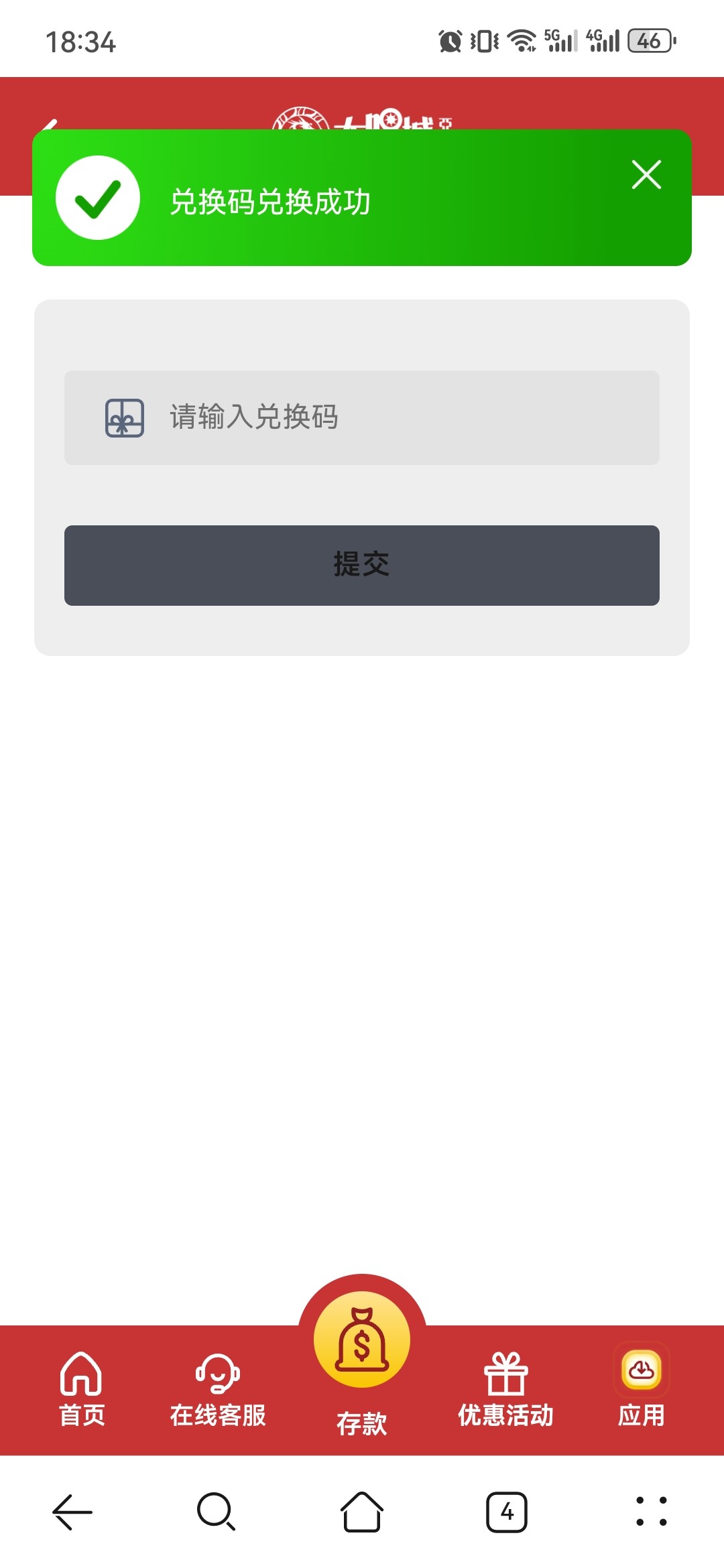Go back with the browser back arrow
This screenshot has height=1568, width=724.
72,1512
